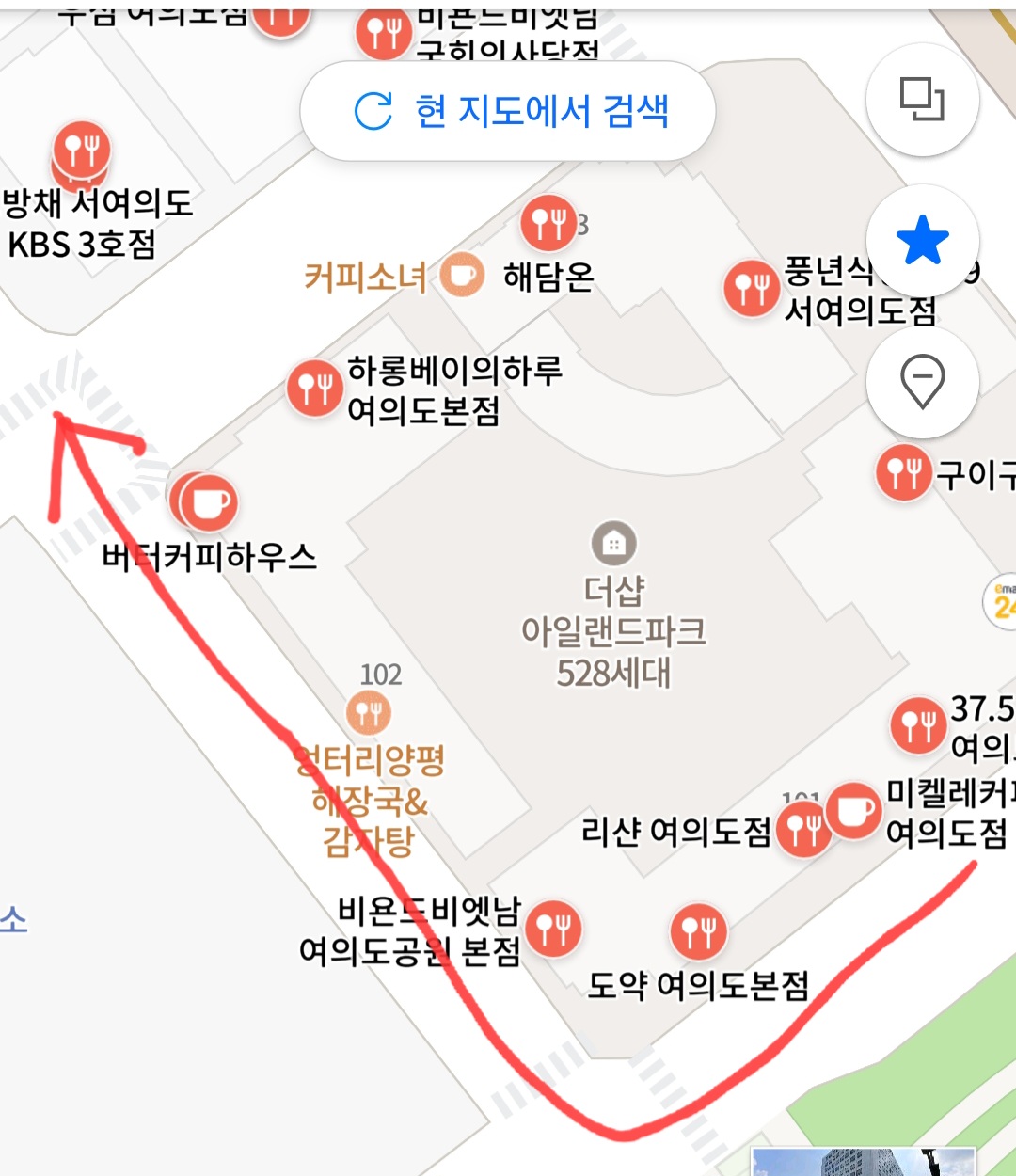Screen dimensions: 1016x1176
Task: Open the 미켈레커피 여의도점 cafe marker
Action: click(x=854, y=809)
